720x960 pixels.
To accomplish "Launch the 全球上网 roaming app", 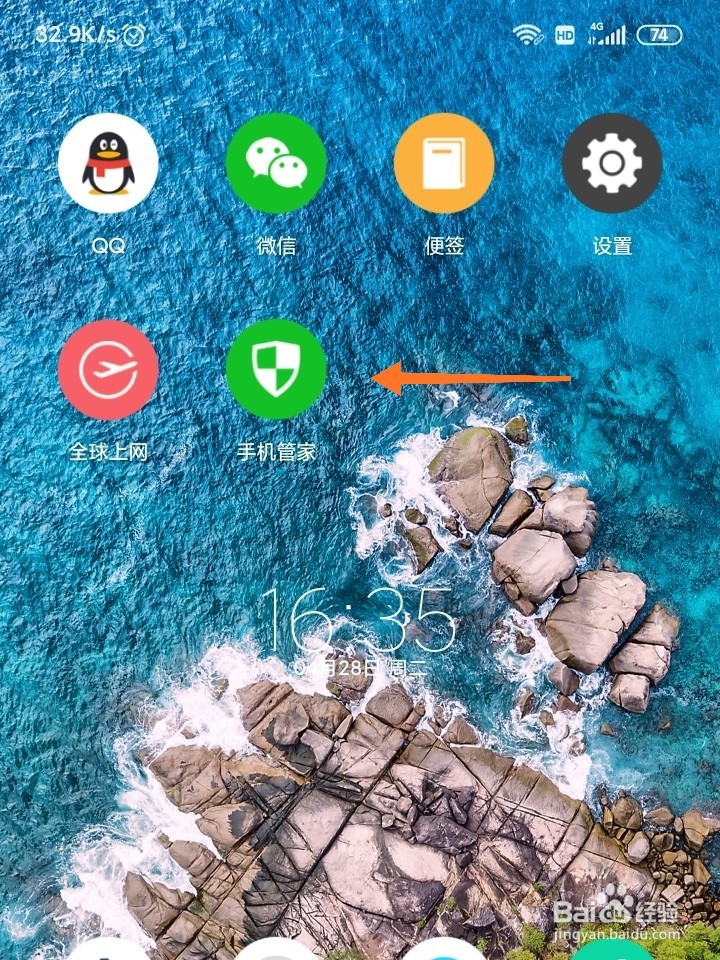I will point(110,370).
